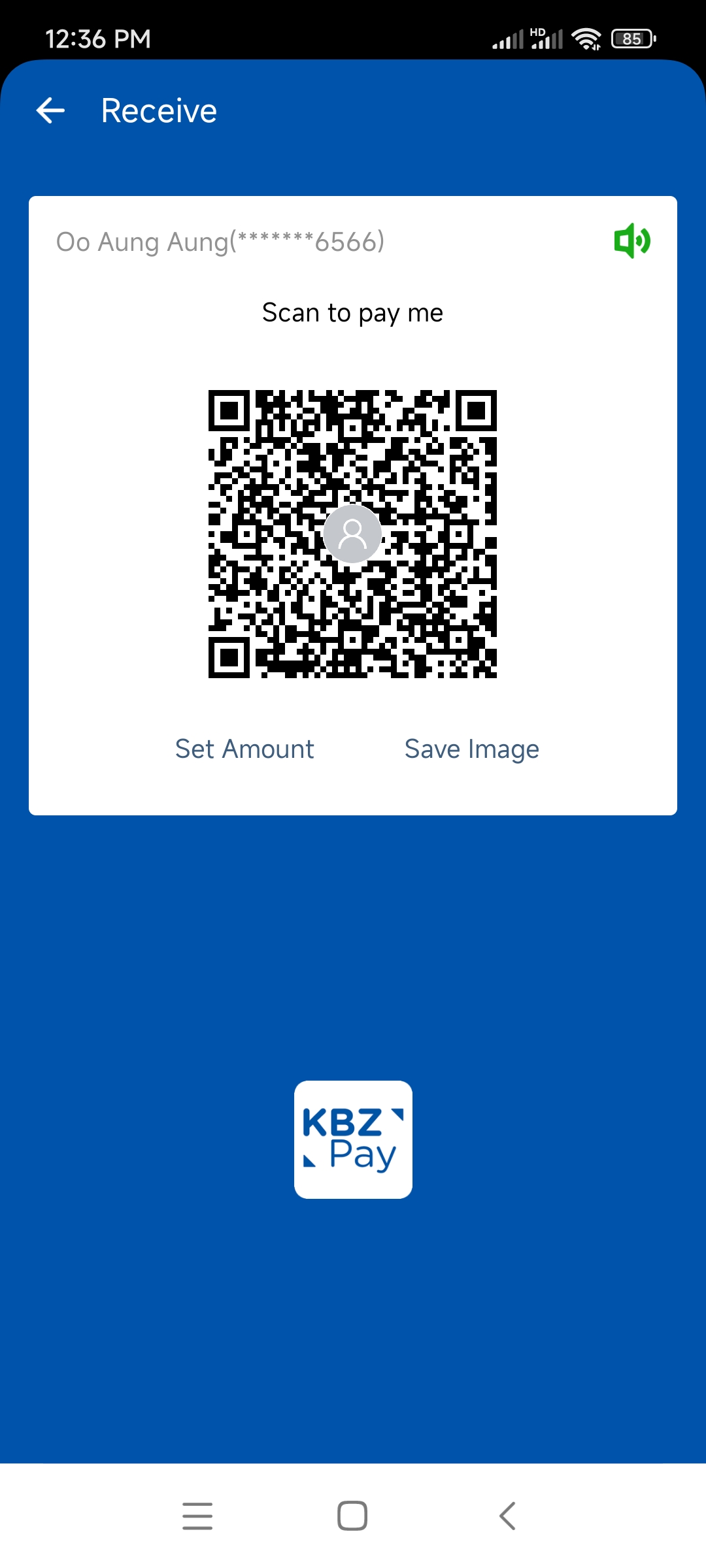
Task: Tap the system back button
Action: click(507, 1516)
